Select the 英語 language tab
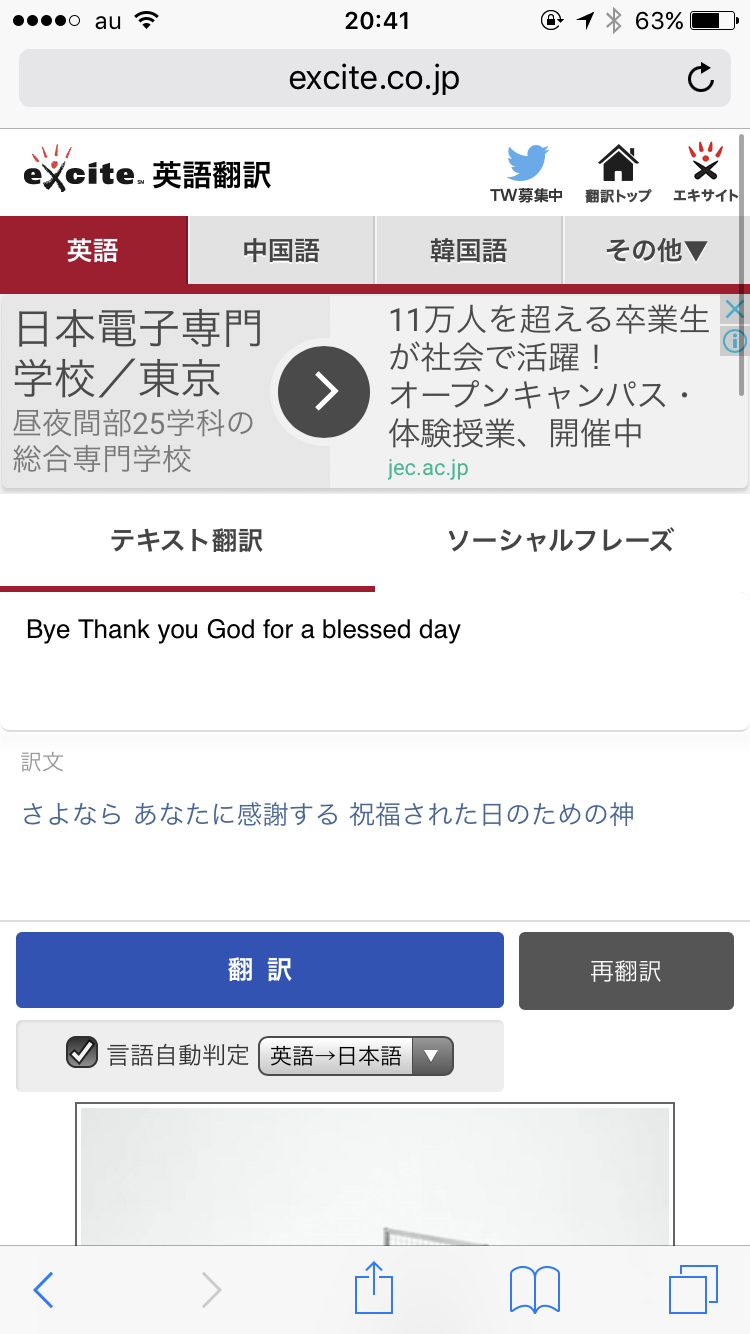Screen dimensions: 750x1334 (93, 250)
